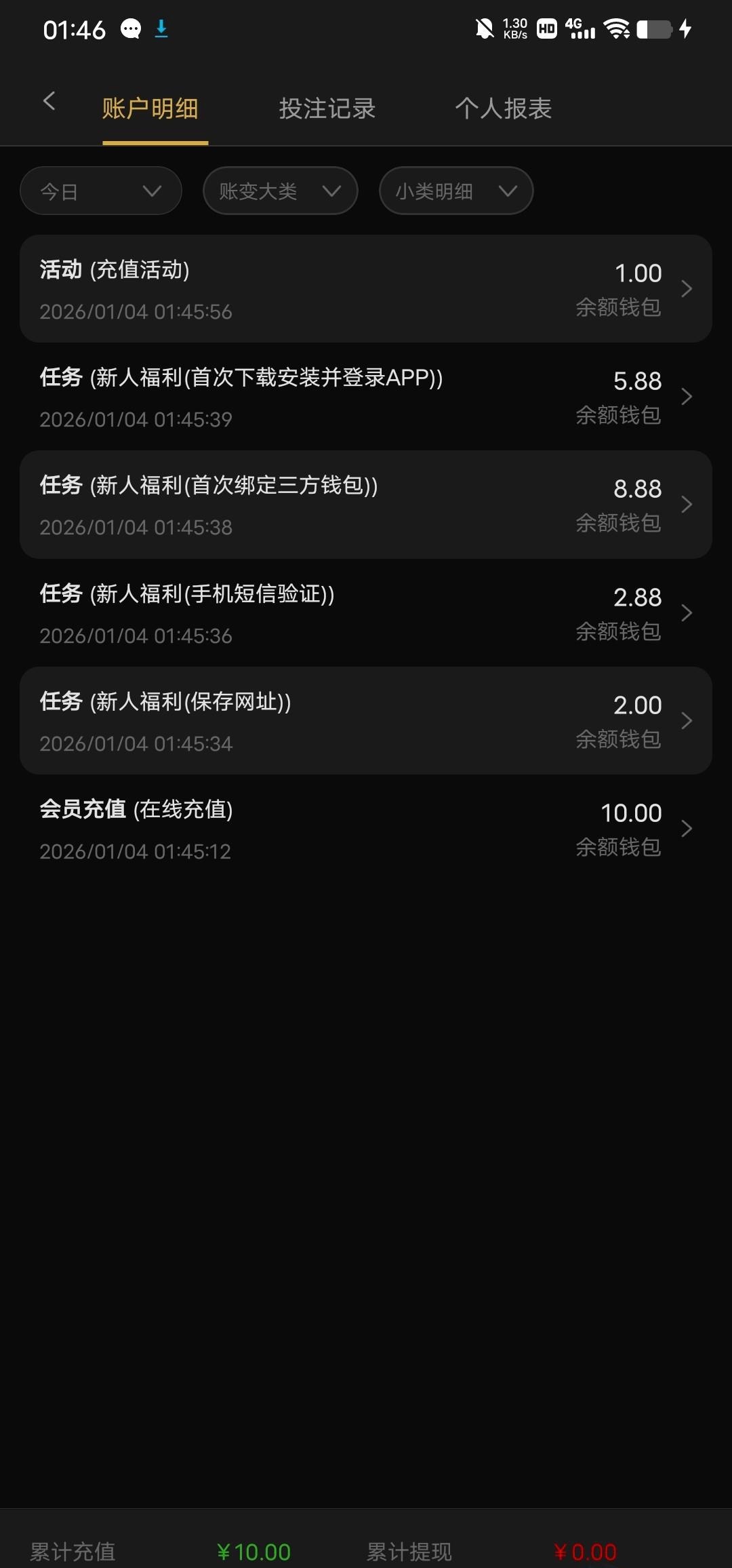Select the 账户明细 tab
The image size is (732, 1568).
[x=150, y=109]
